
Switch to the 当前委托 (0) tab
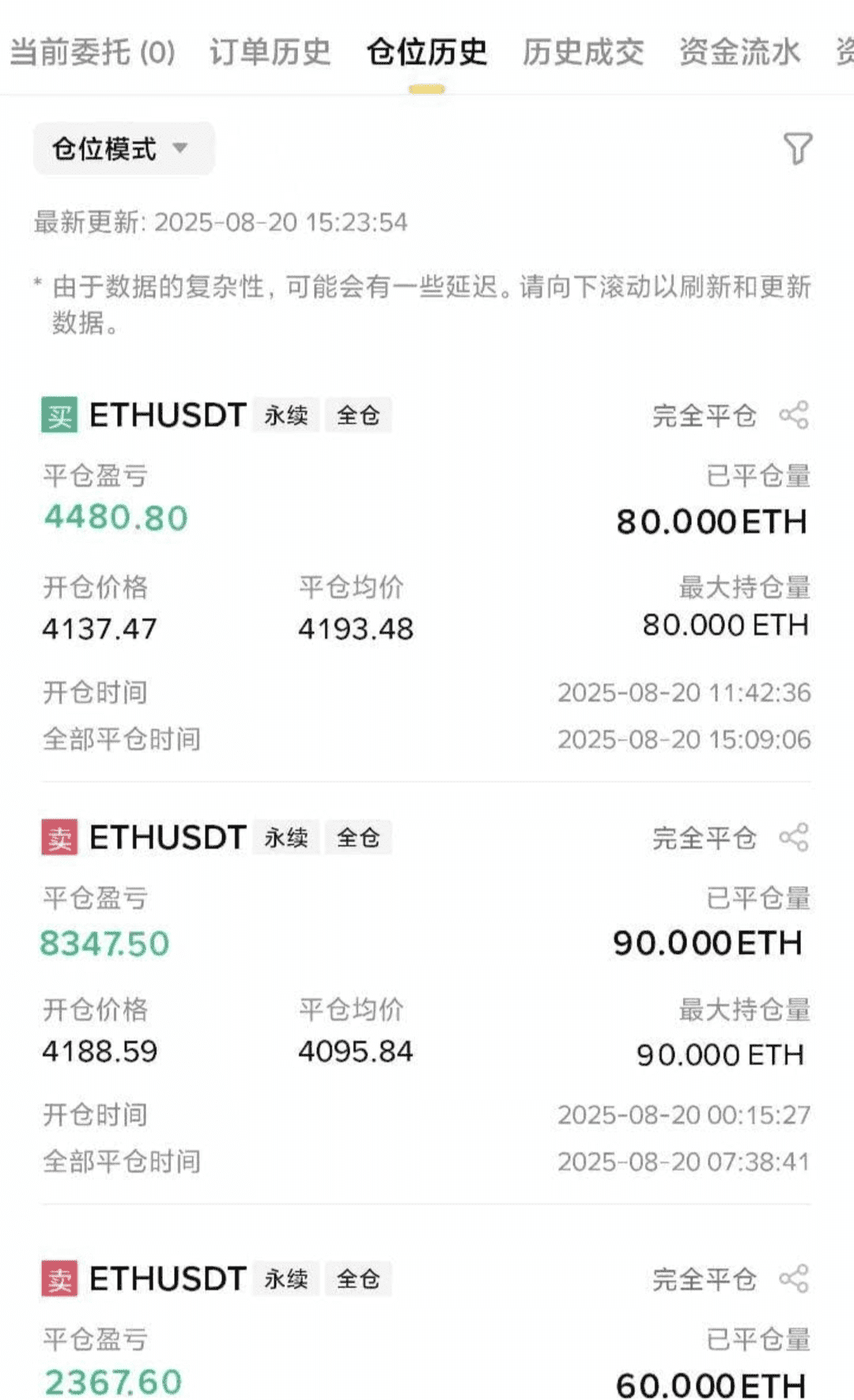93,52
